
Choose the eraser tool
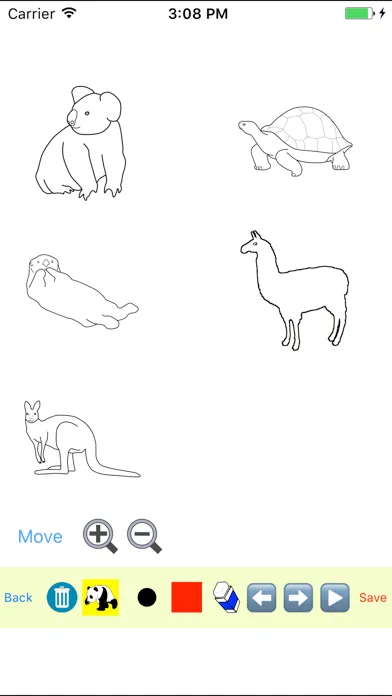coord(226,597)
